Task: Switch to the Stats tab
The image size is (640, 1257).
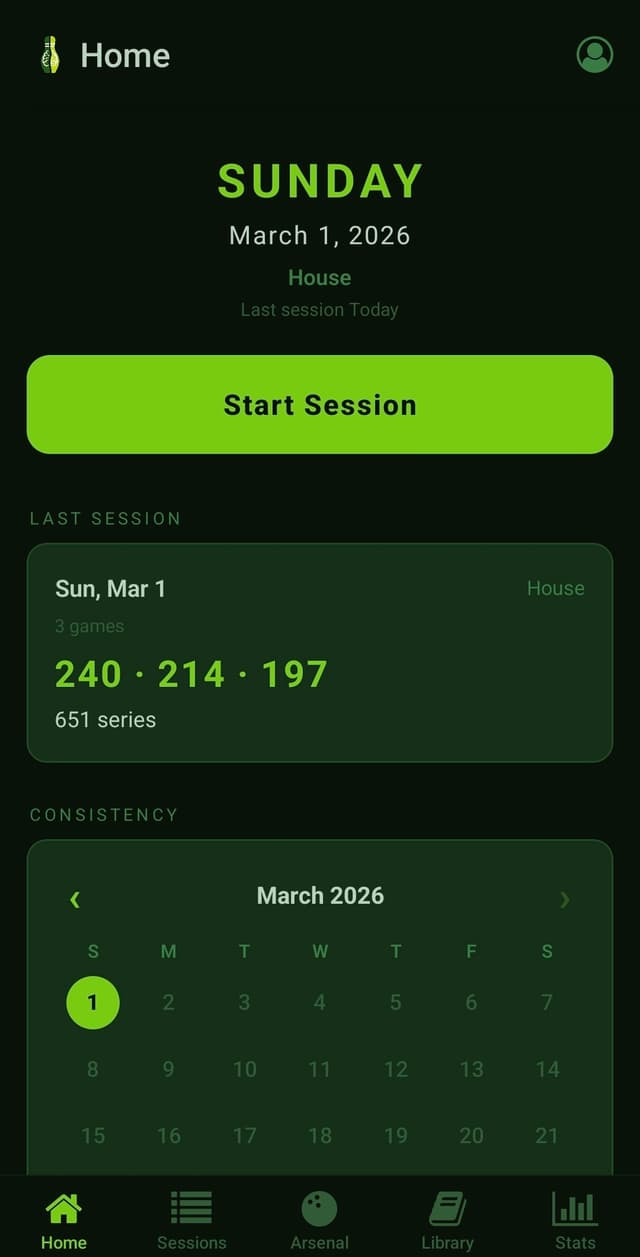Action: tap(575, 1220)
